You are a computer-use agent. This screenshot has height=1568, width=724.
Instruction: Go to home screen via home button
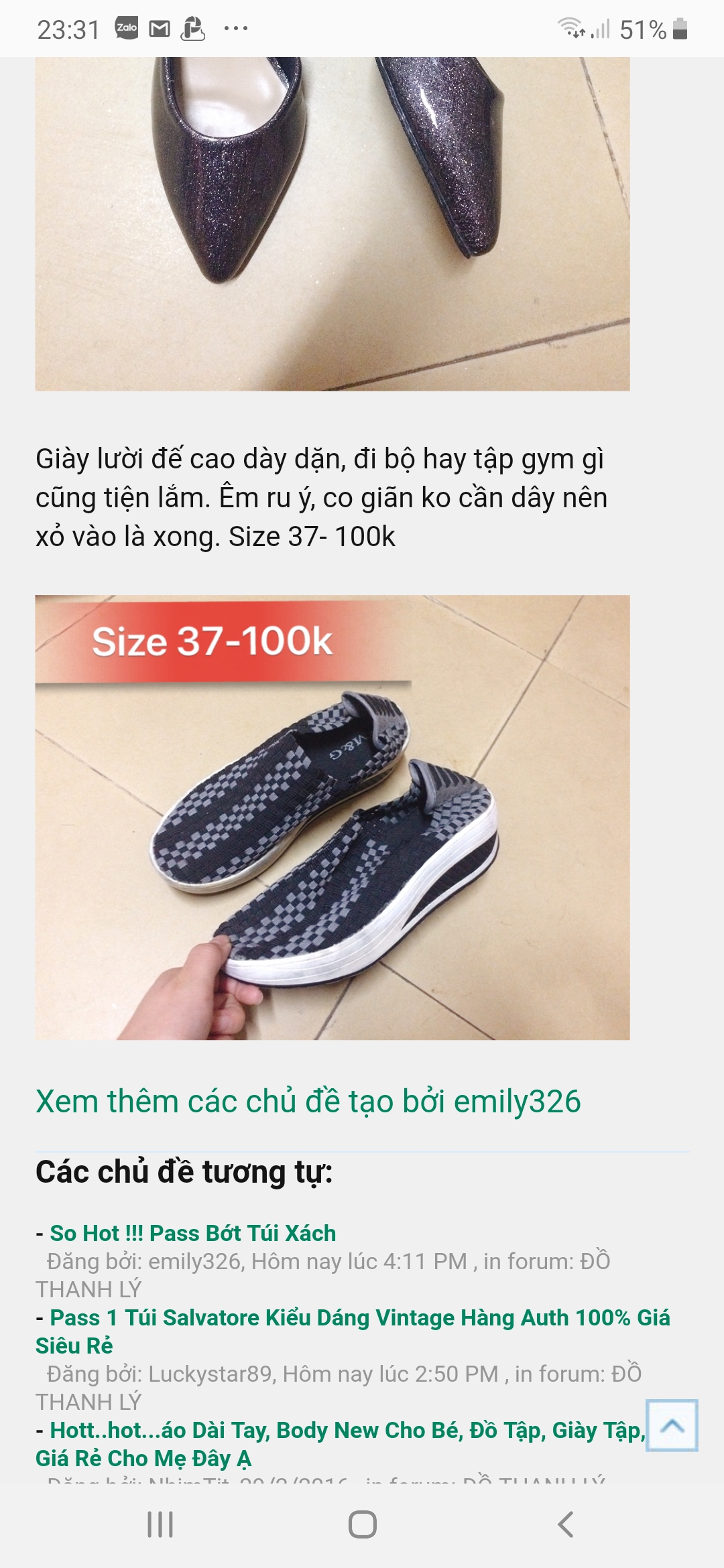tap(362, 1524)
